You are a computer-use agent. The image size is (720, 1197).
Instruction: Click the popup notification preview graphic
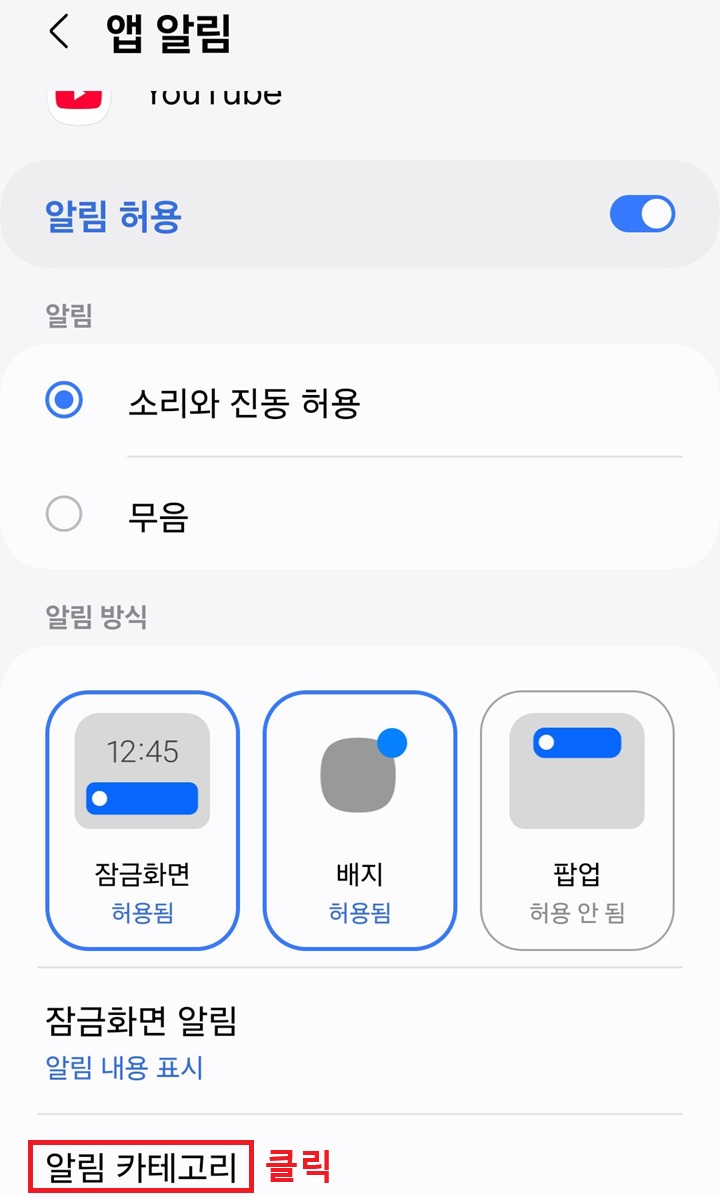(578, 770)
